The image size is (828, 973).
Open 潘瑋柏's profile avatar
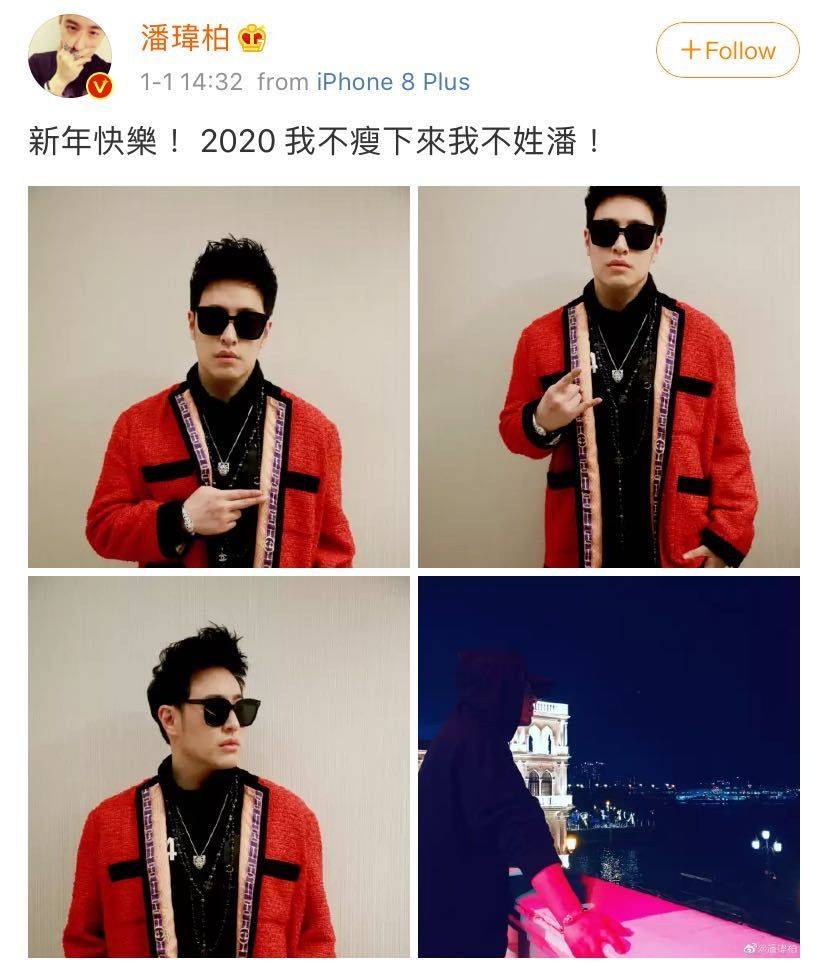pyautogui.click(x=69, y=56)
